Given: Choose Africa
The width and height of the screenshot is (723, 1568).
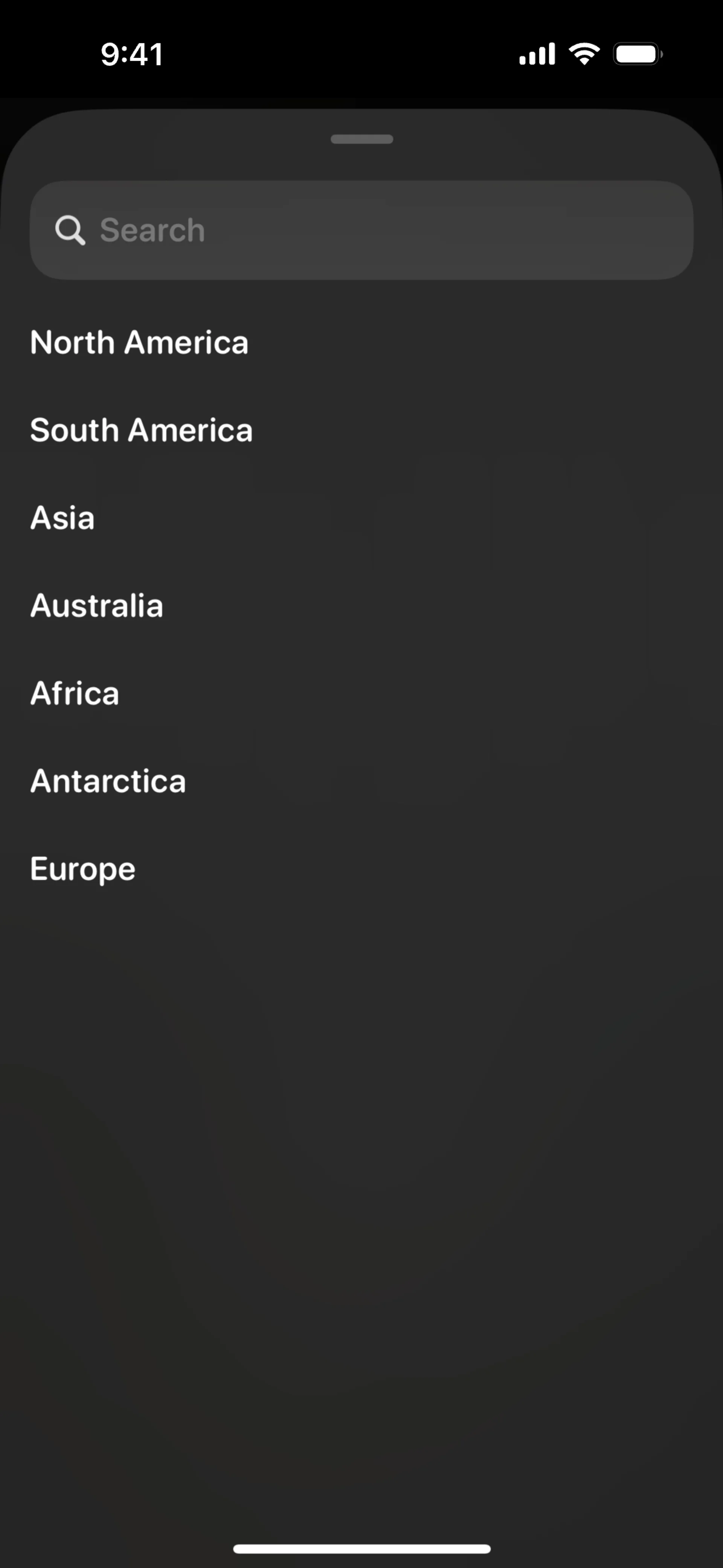Looking at the screenshot, I should coord(75,693).
